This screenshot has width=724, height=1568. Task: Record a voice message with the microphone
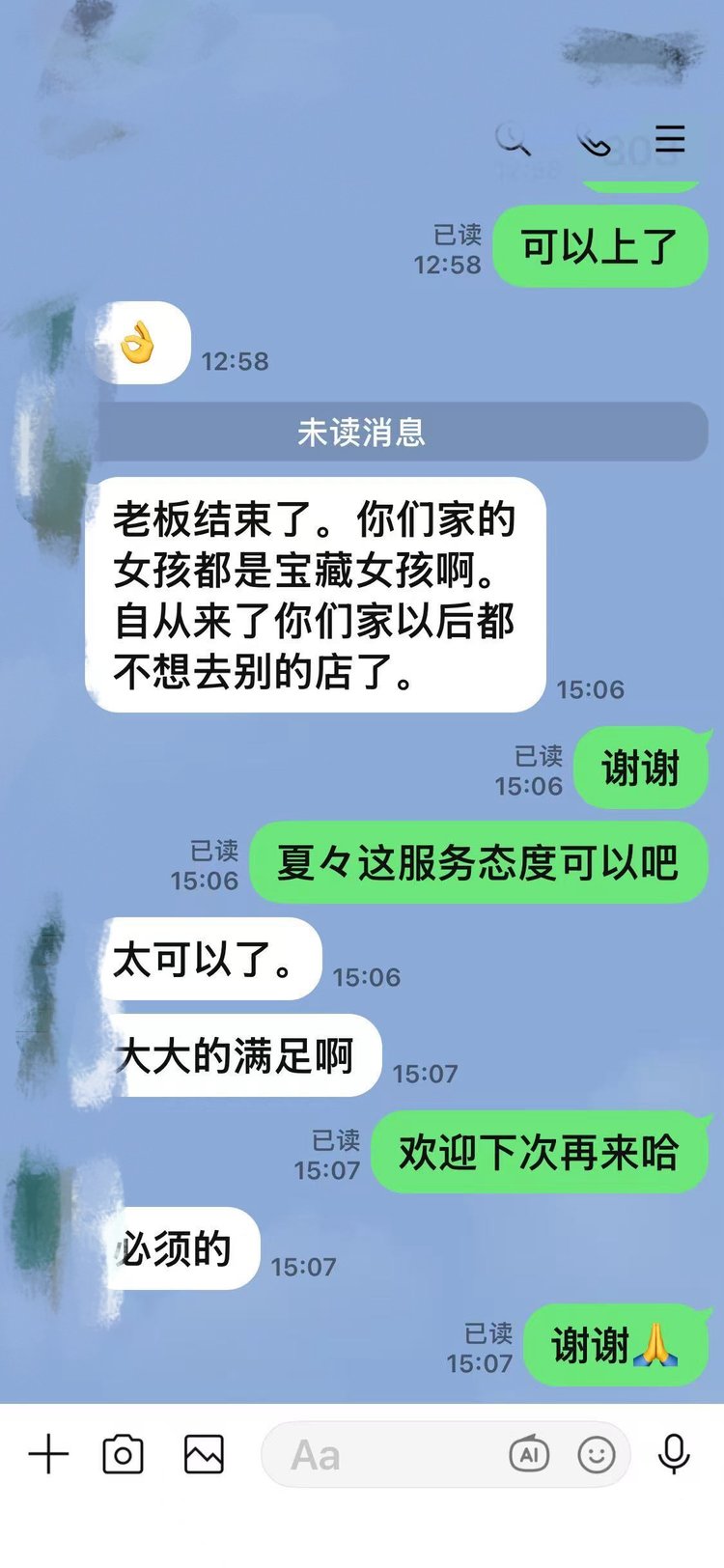point(674,1454)
